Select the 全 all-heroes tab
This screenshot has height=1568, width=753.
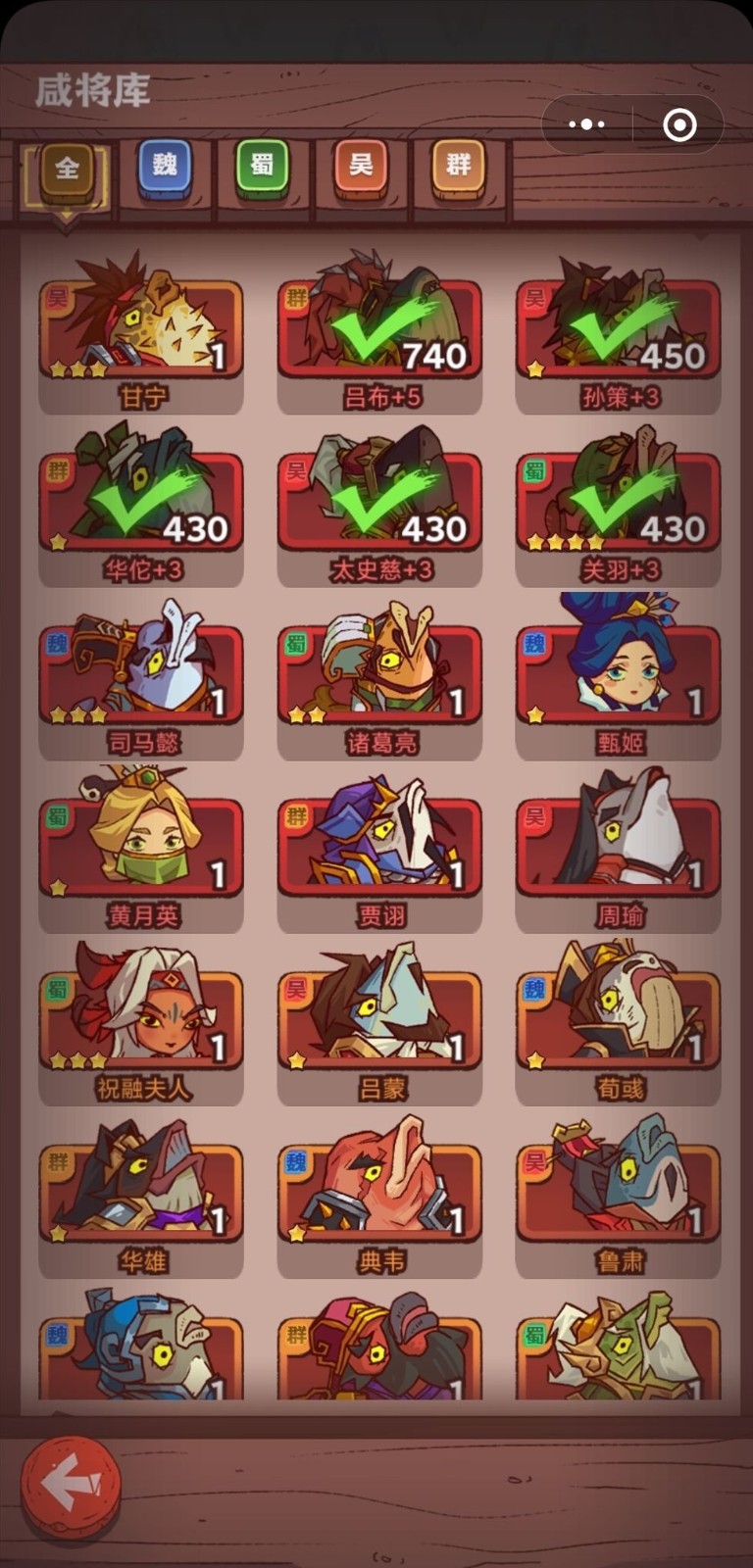67,169
